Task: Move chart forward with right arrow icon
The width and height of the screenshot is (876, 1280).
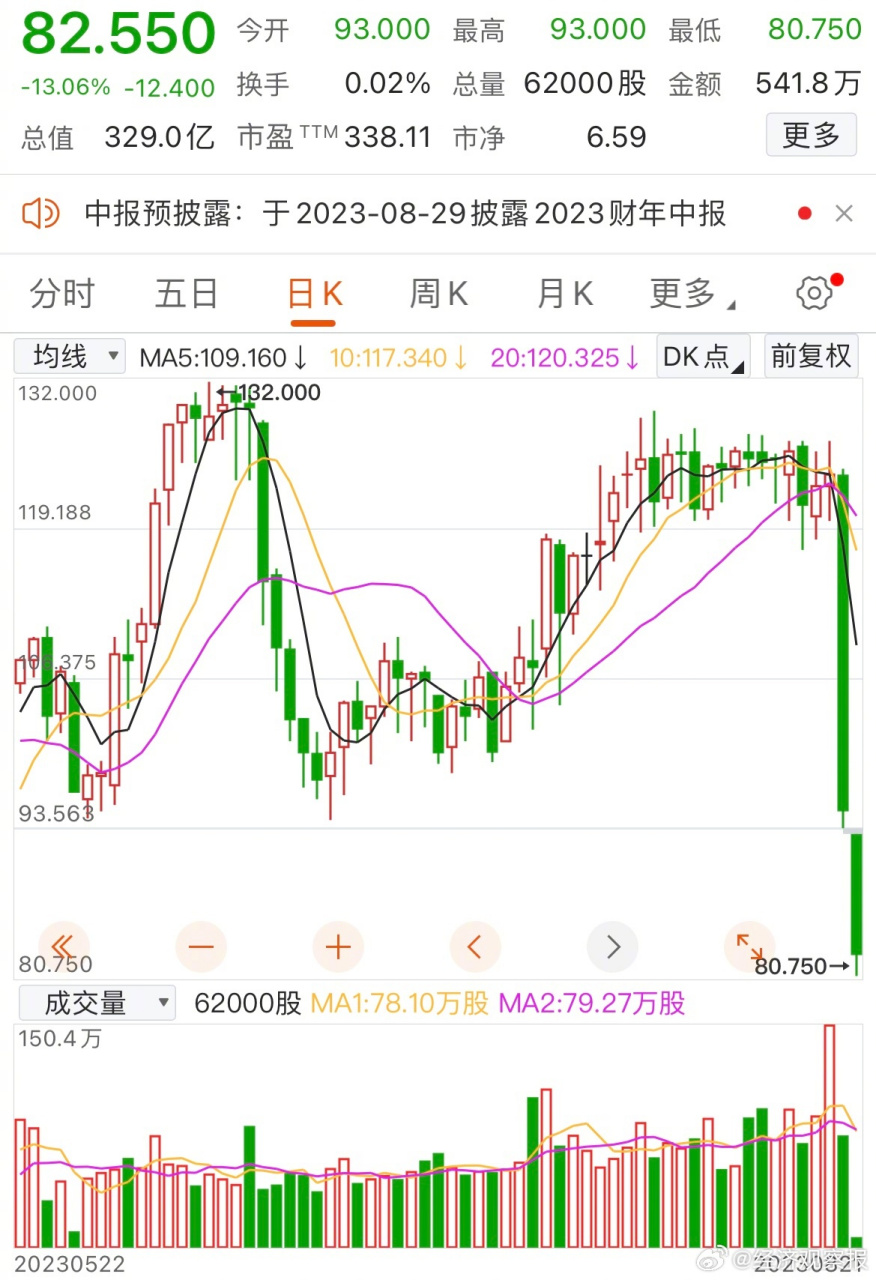Action: [x=612, y=947]
